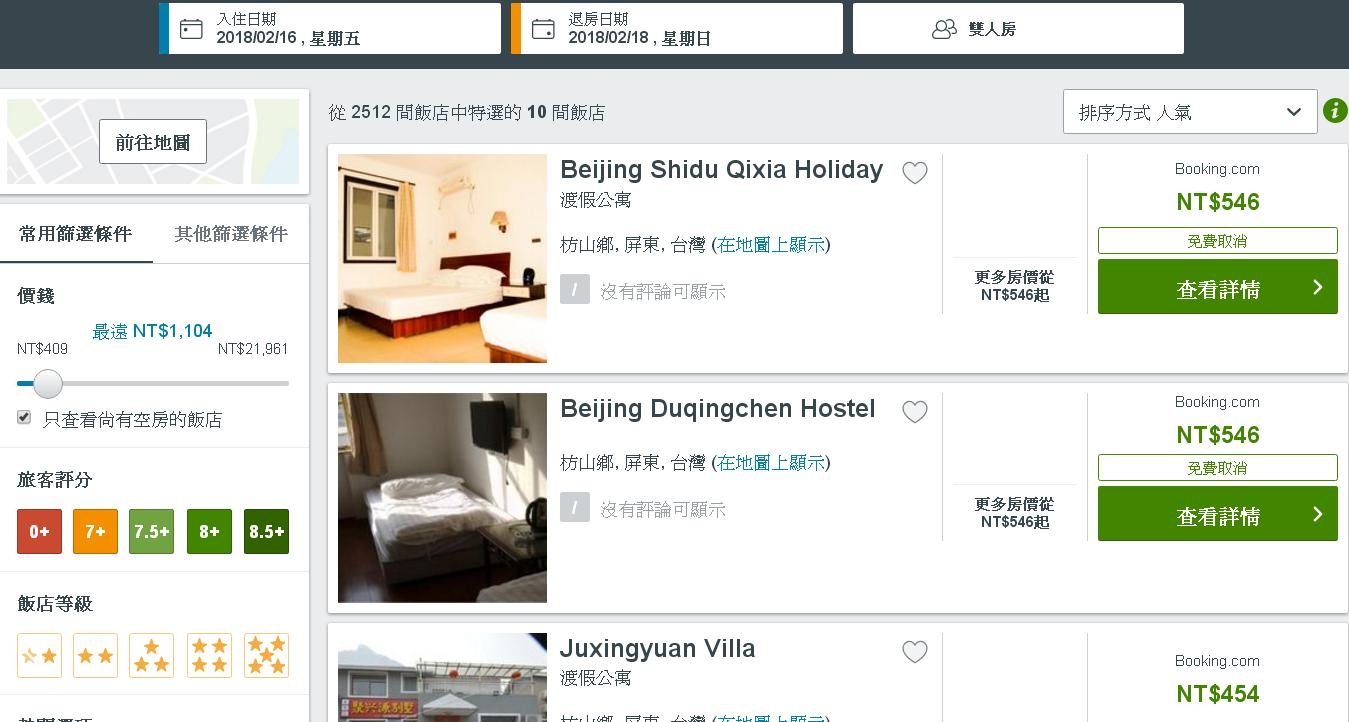Select the three-star hotel class filter
Viewport: 1349px width, 722px height.
point(152,655)
